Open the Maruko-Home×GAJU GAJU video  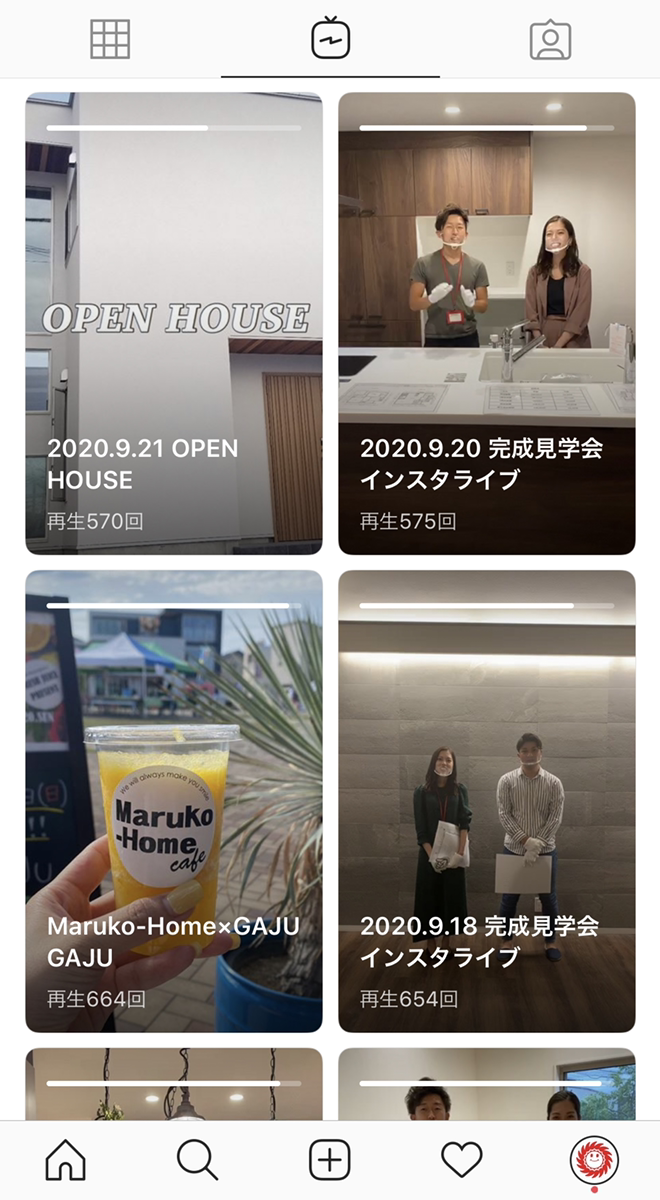point(174,800)
